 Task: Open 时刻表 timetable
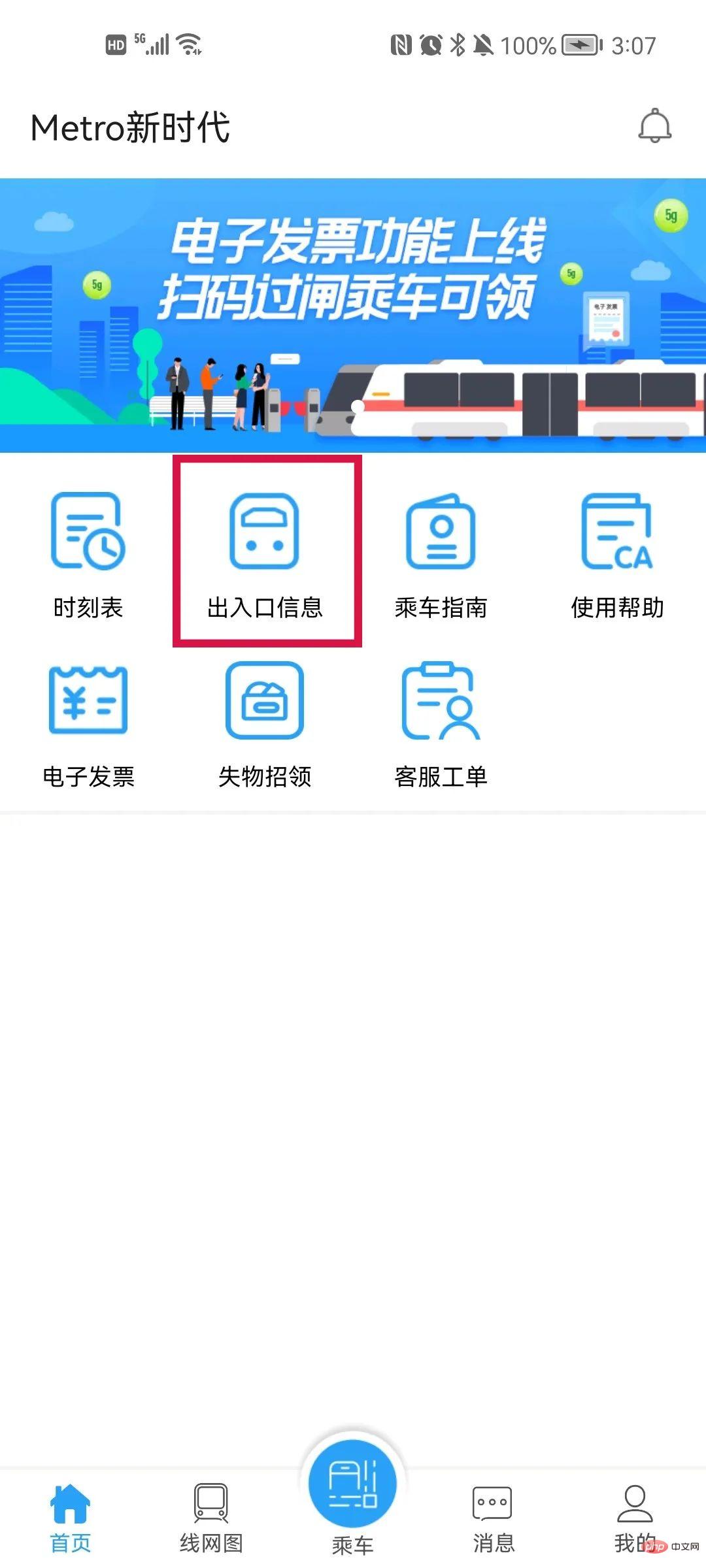[88, 555]
